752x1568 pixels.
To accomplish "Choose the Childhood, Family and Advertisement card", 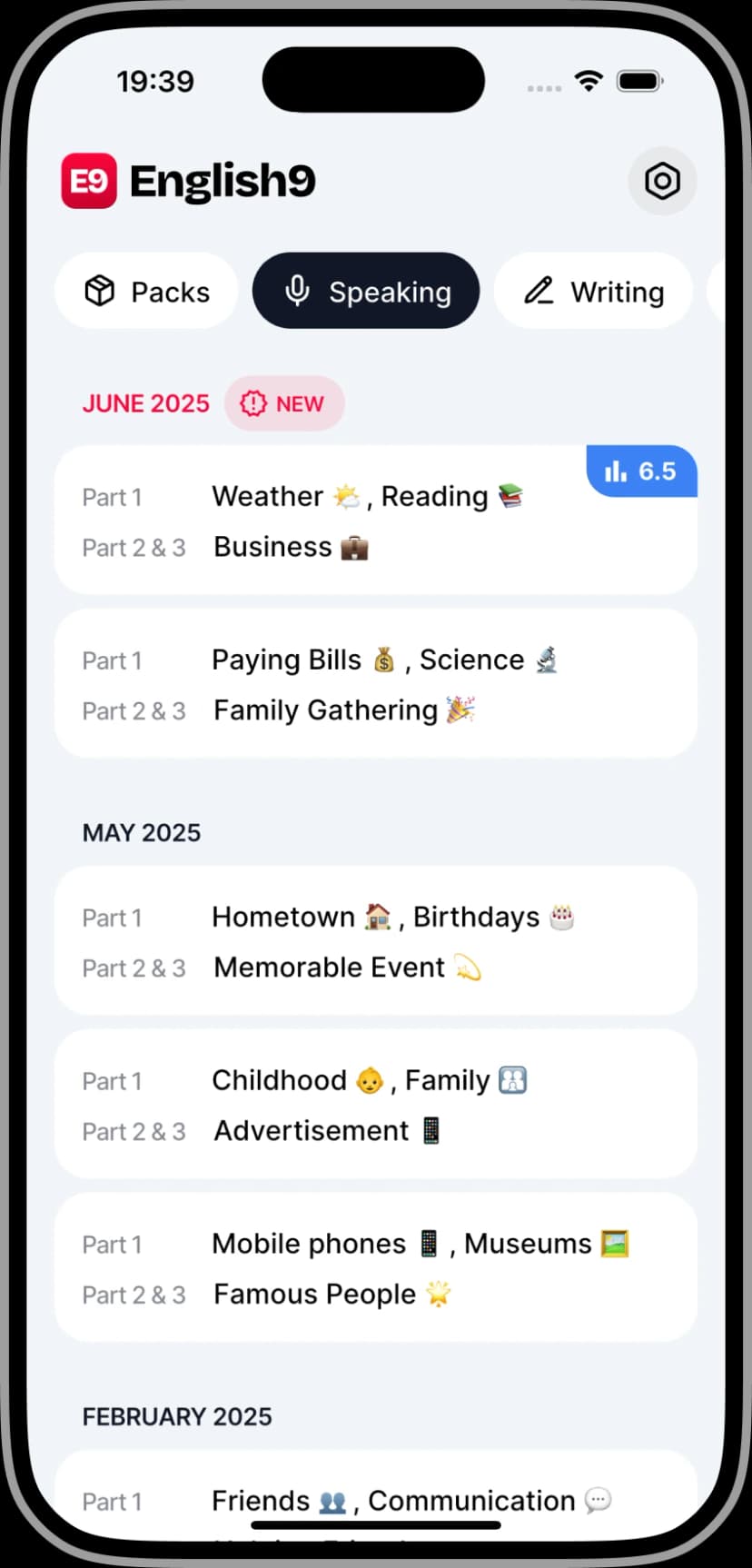I will pos(375,1105).
